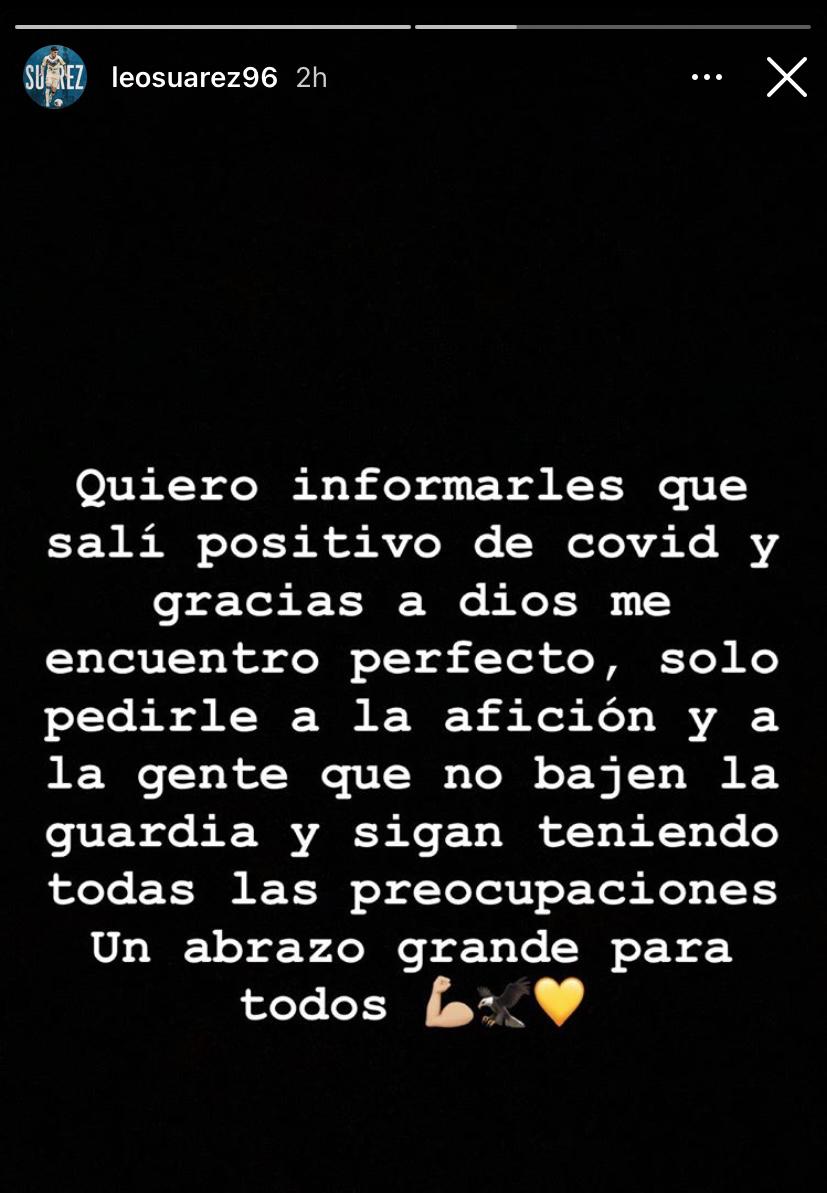Open leosuarez96's profile picture
827x1193 pixels.
(55, 77)
